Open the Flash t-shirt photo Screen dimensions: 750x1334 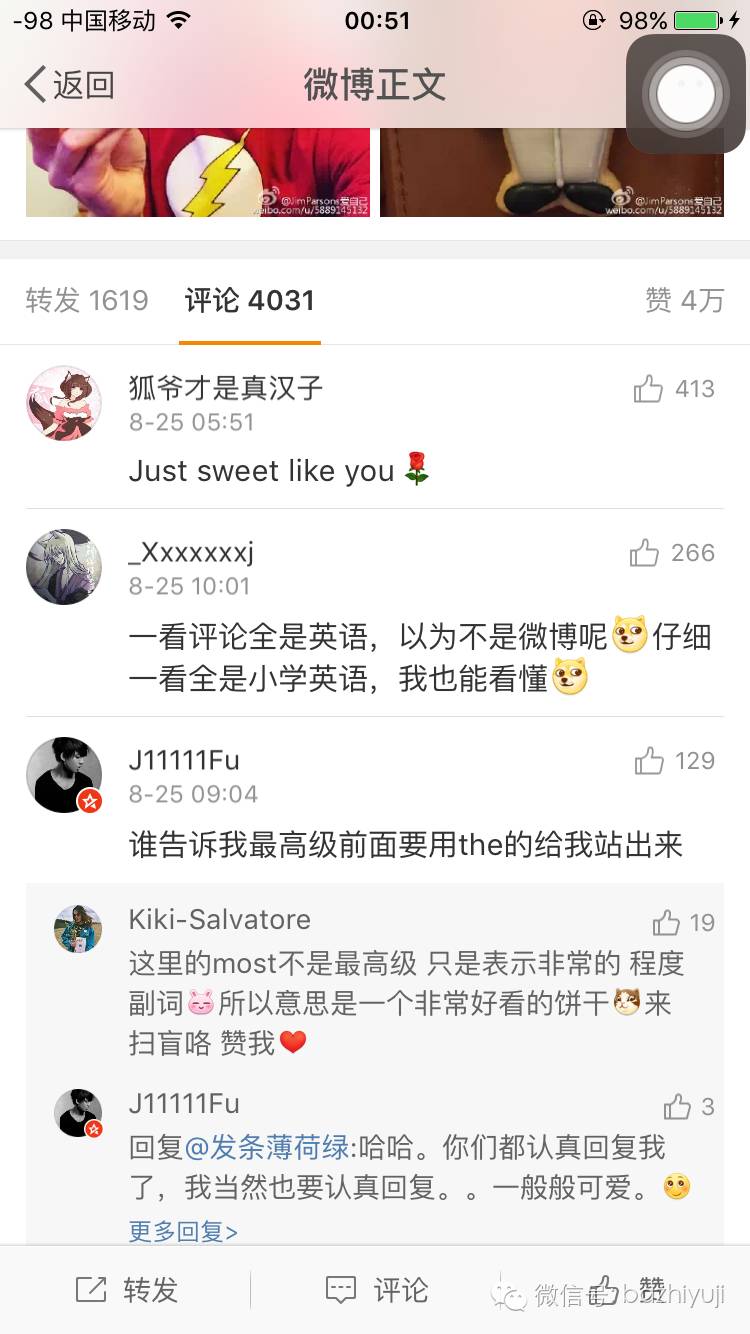tap(197, 170)
